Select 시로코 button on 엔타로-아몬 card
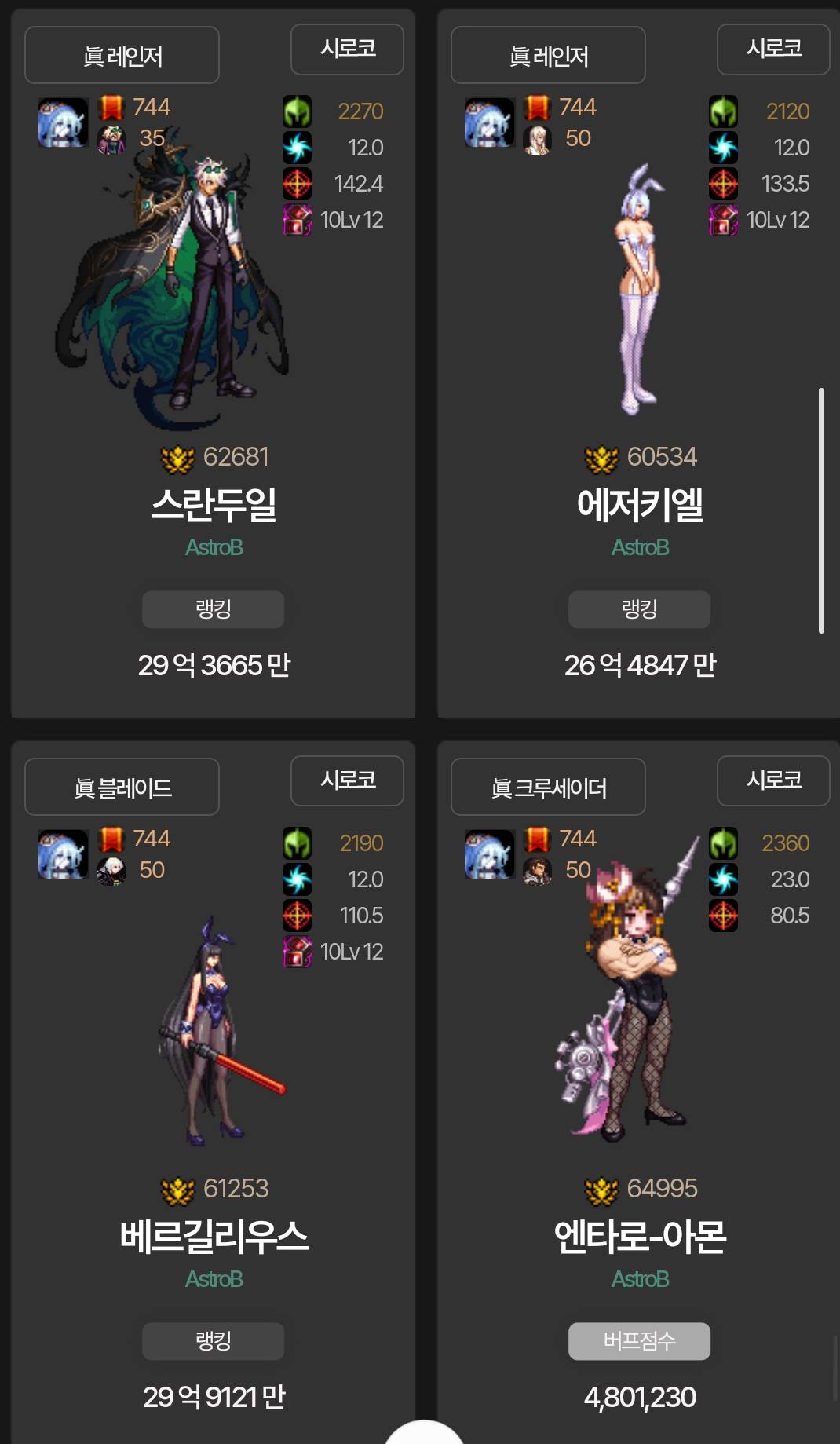This screenshot has width=840, height=1444. [x=773, y=780]
